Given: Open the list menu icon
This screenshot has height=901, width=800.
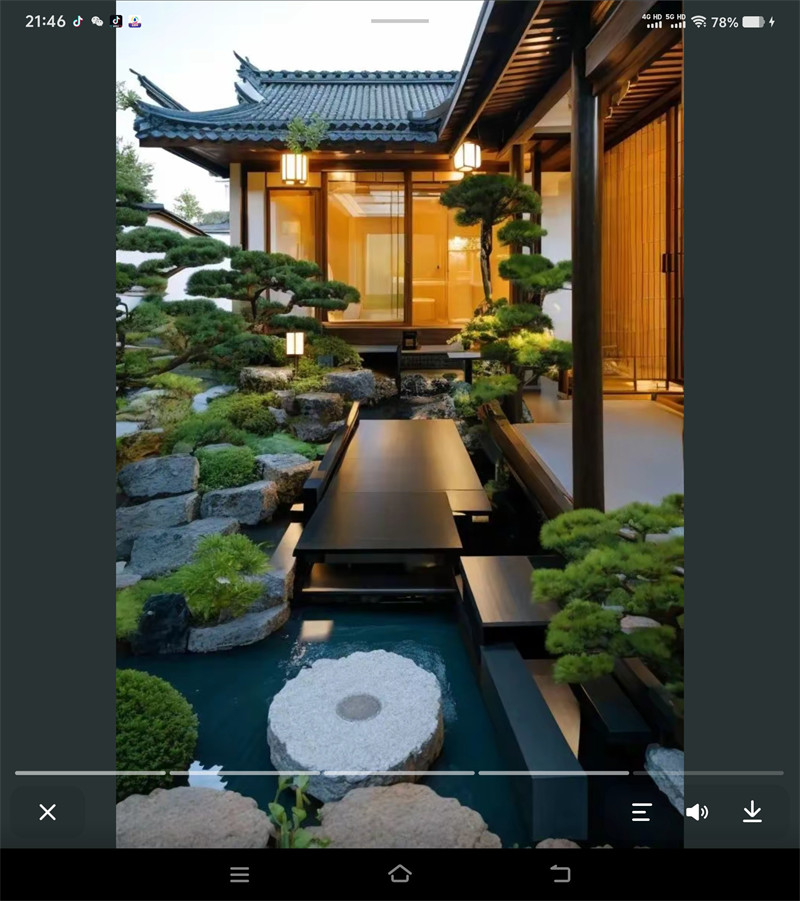Looking at the screenshot, I should 641,812.
